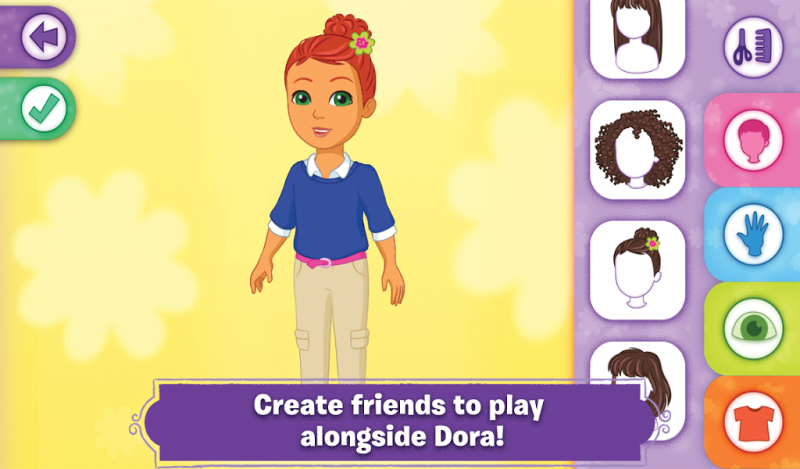The image size is (800, 469).
Task: Select the bun hairstyle with a flower
Action: 637,268
